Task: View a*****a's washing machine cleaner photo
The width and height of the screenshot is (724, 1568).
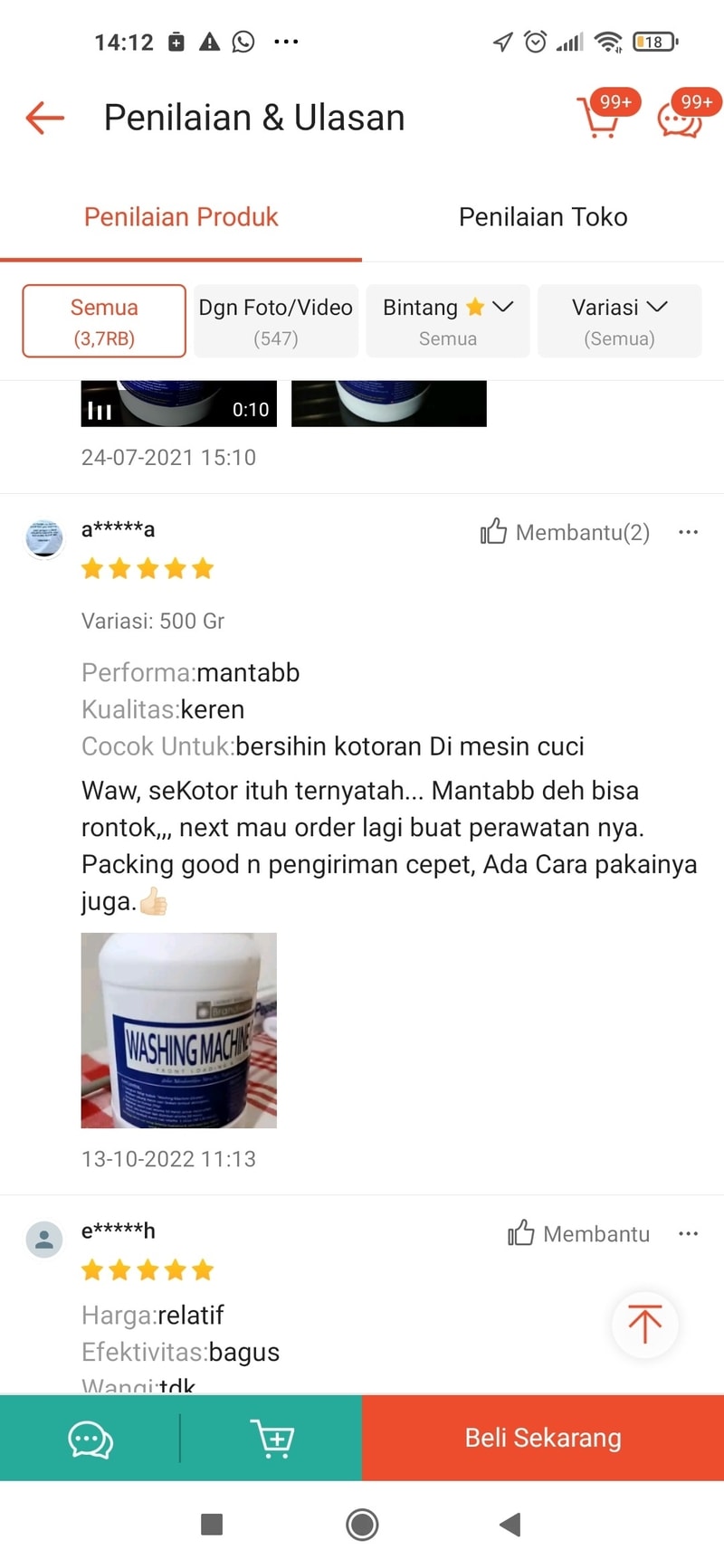Action: pos(179,1030)
